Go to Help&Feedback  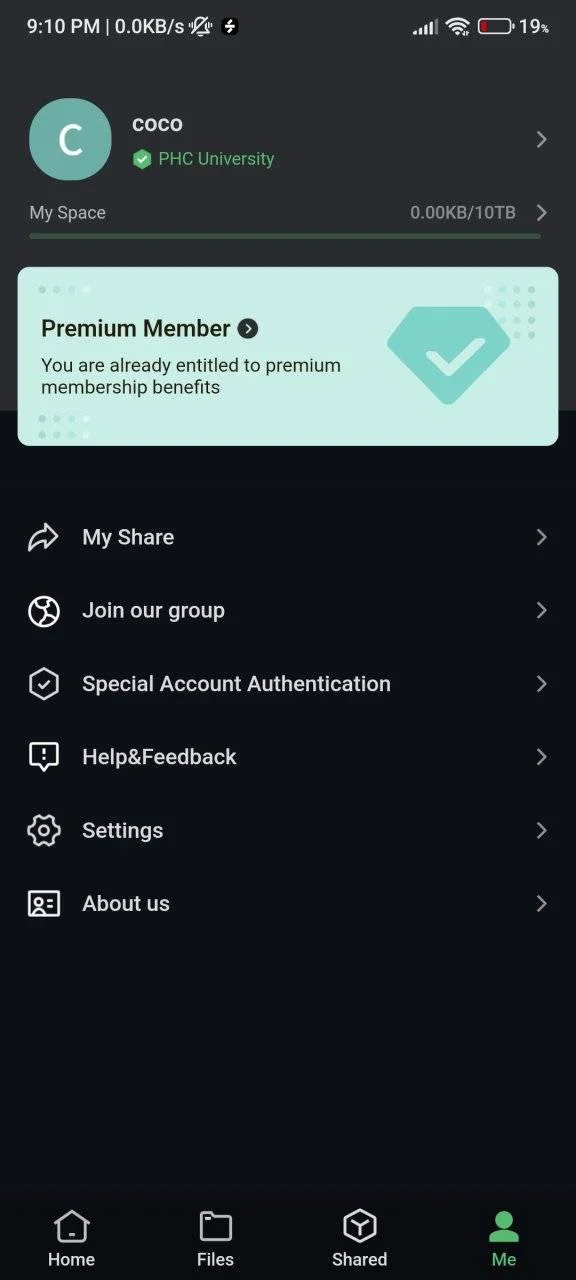288,757
